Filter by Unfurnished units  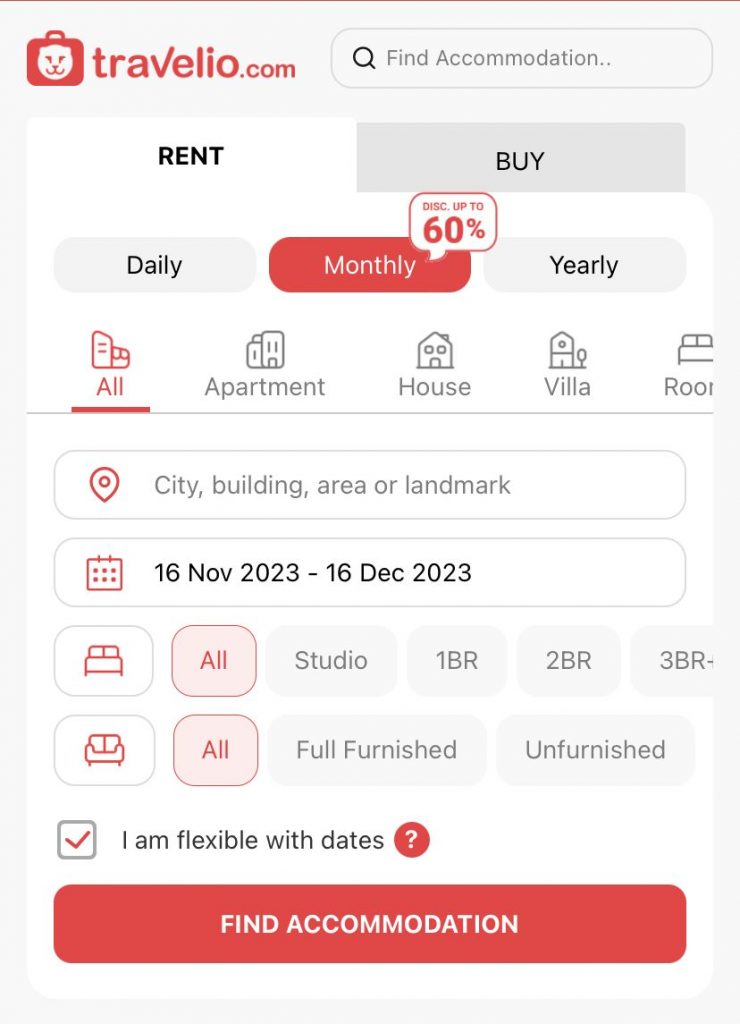tap(595, 750)
